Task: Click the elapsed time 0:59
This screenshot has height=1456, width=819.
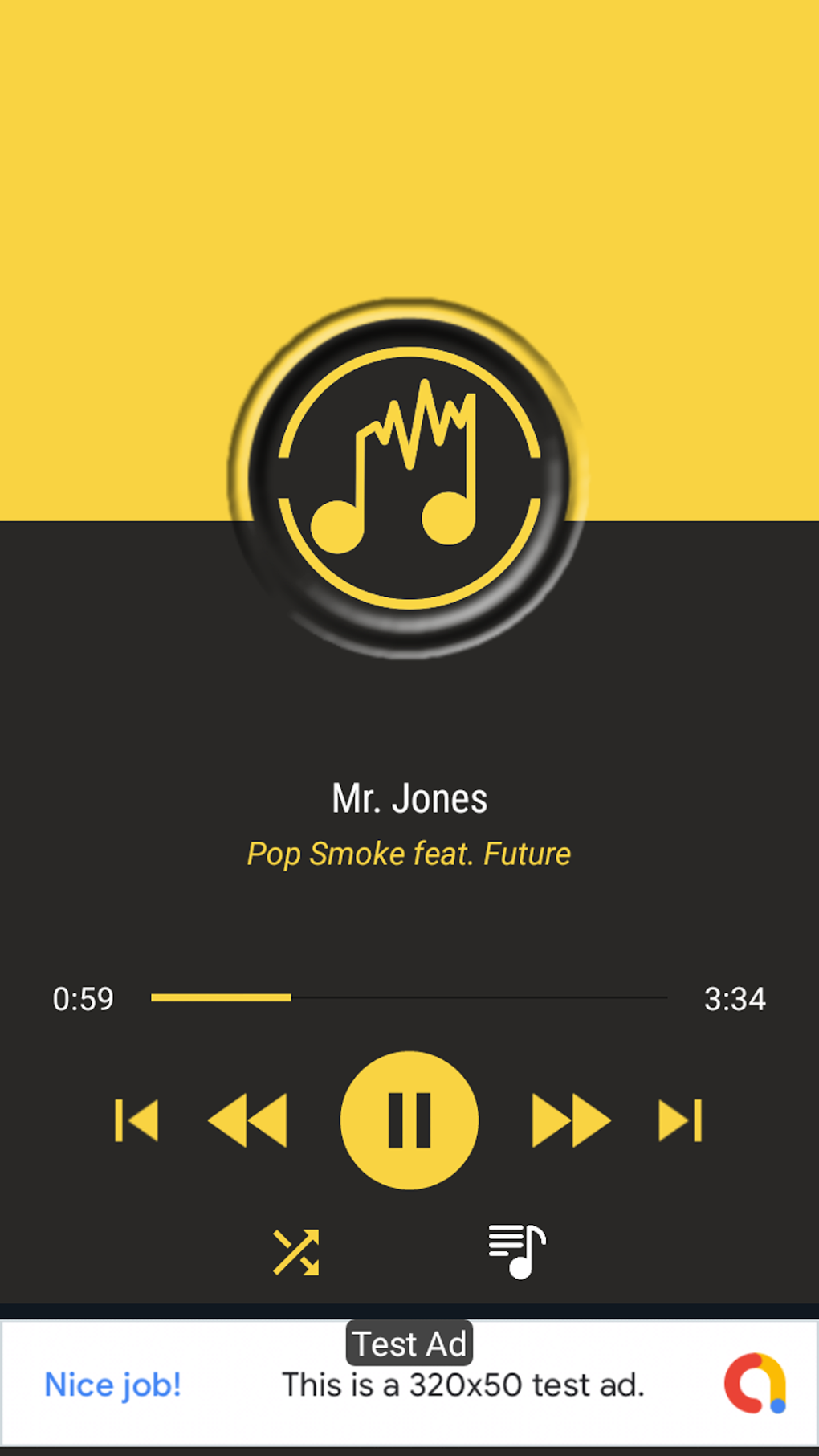Action: tap(84, 998)
